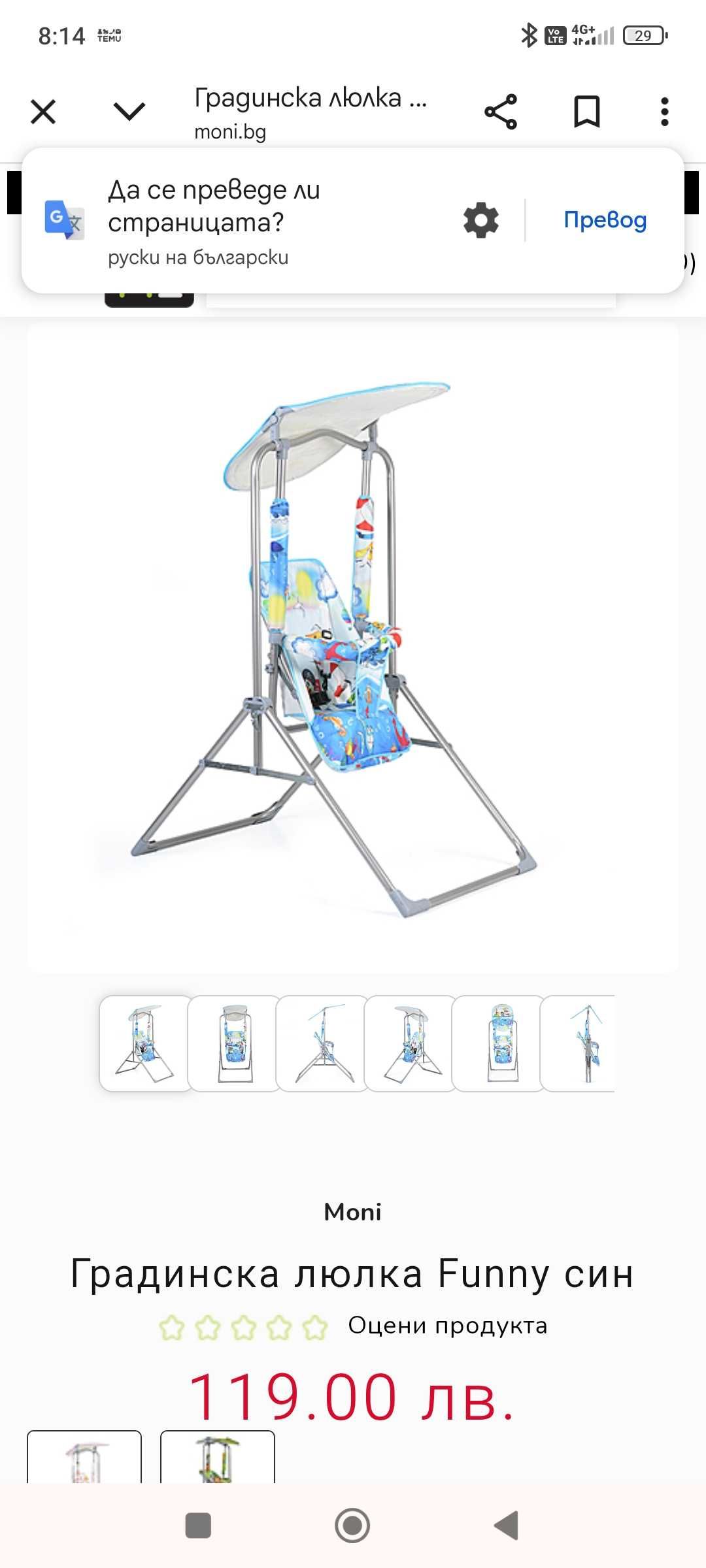Select the second gallery thumbnail
706x1568 pixels.
[x=234, y=1043]
